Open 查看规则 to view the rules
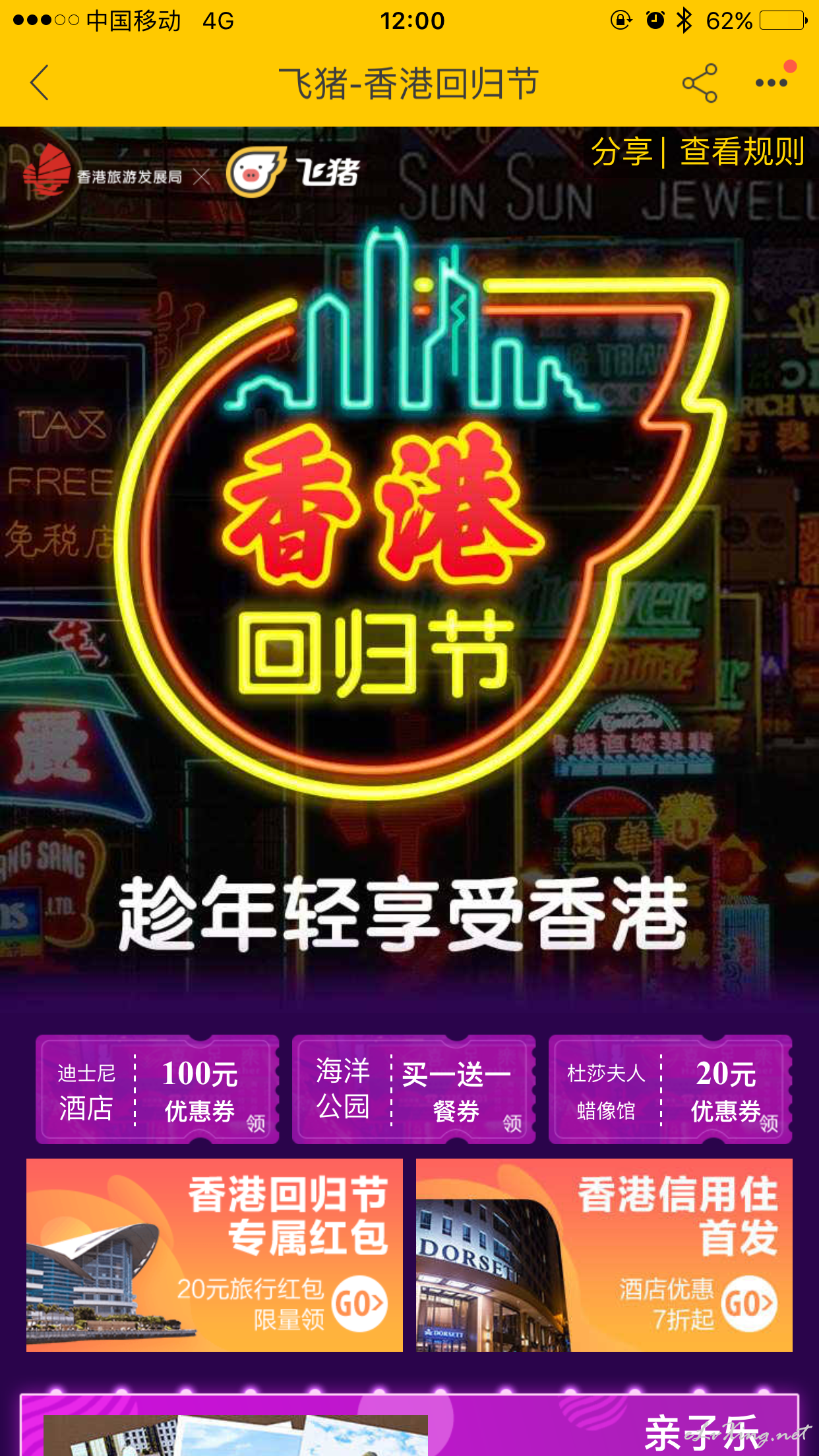The height and width of the screenshot is (1456, 819). click(x=743, y=152)
